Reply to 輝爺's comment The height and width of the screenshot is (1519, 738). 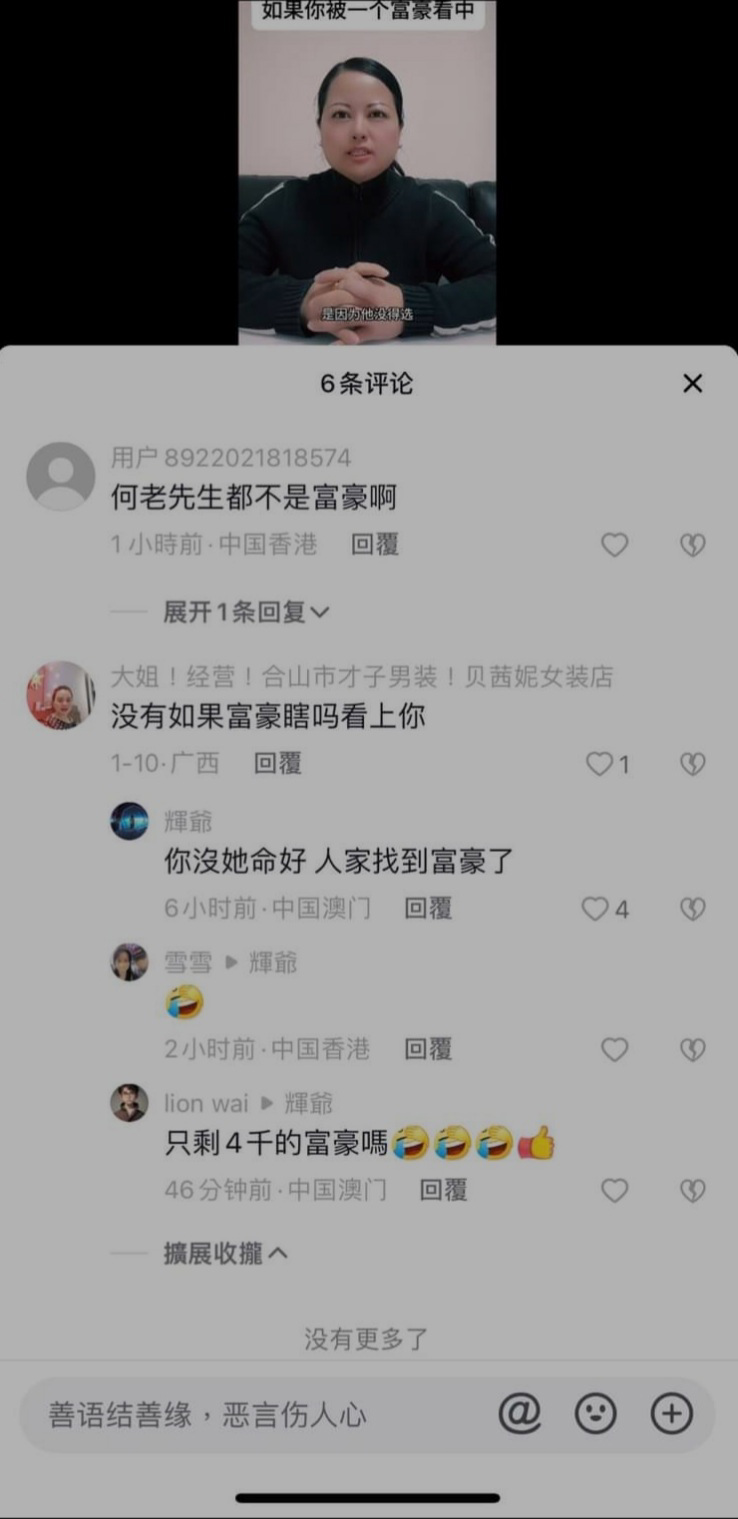[428, 908]
